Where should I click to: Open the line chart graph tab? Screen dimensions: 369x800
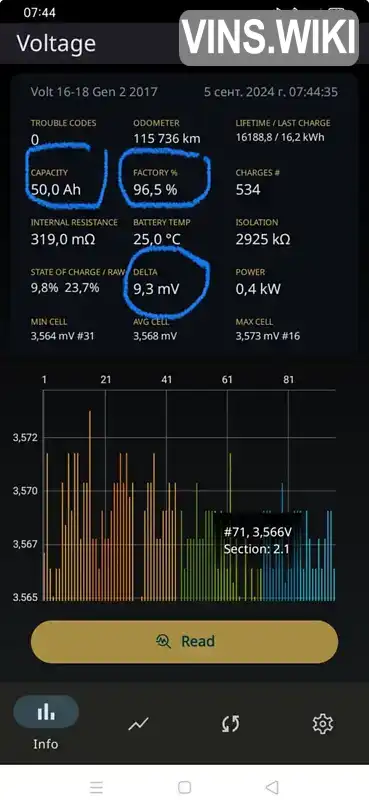pos(138,723)
